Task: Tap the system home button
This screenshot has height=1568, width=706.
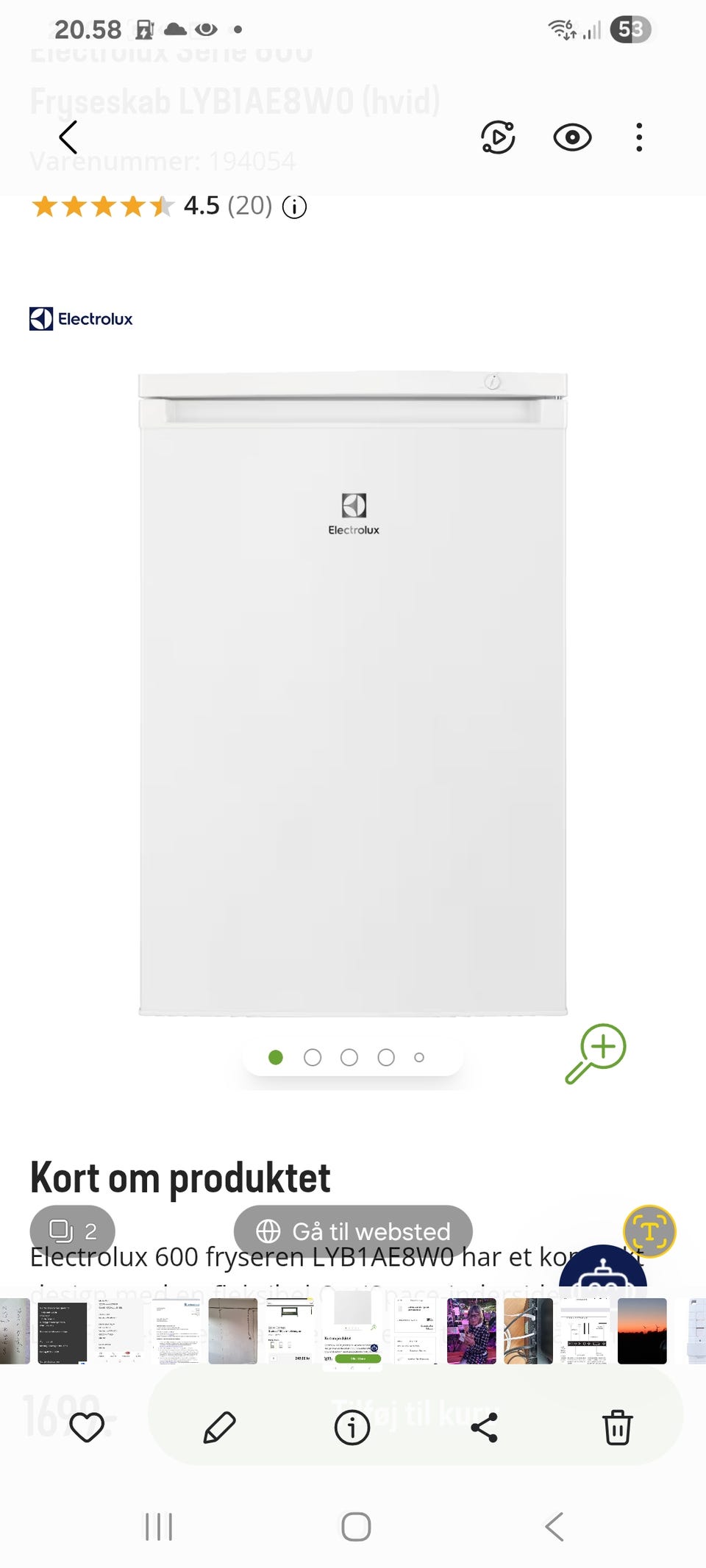Action: 356,1527
